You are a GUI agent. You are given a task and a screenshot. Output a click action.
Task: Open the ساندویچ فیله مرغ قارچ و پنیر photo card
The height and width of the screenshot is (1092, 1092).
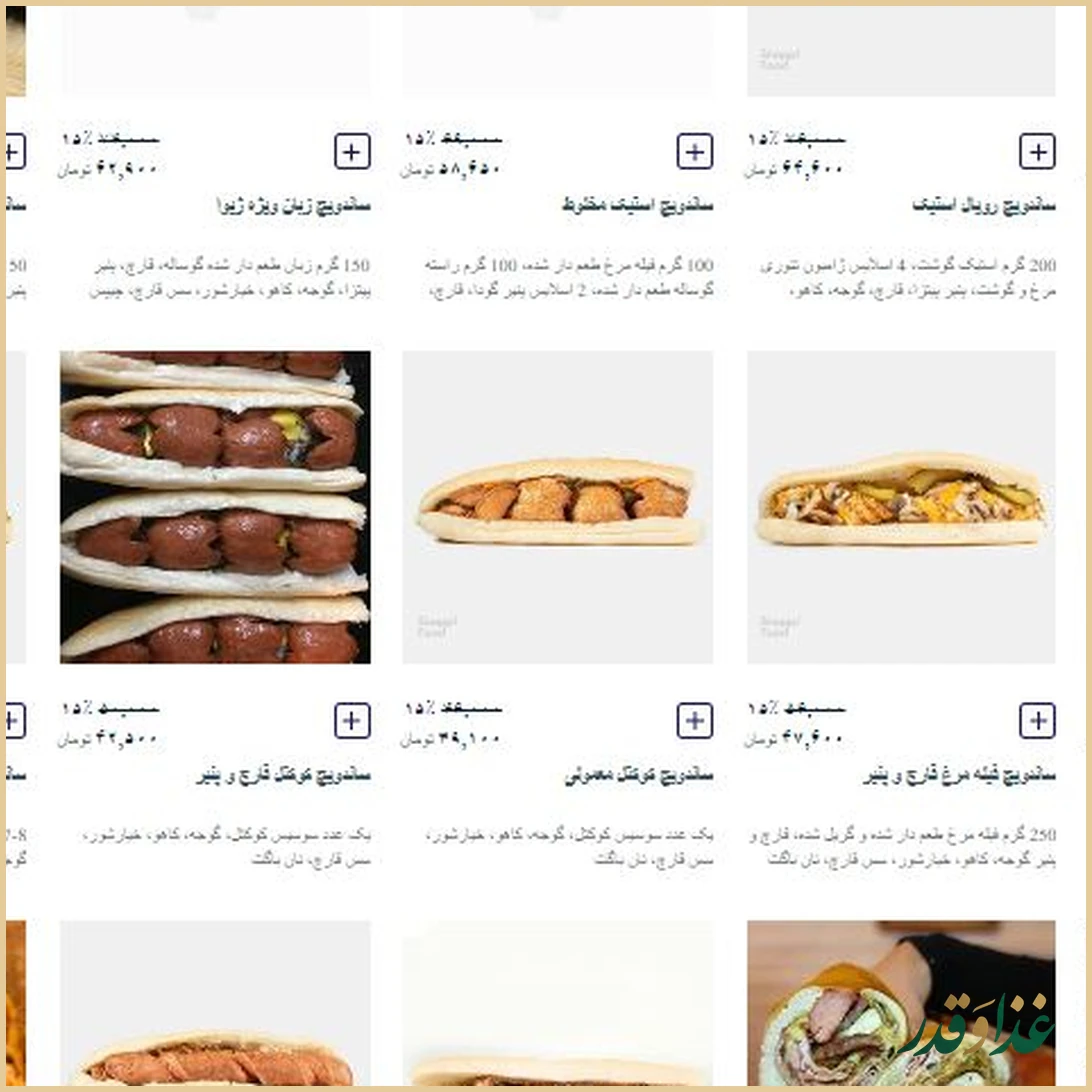coord(901,507)
